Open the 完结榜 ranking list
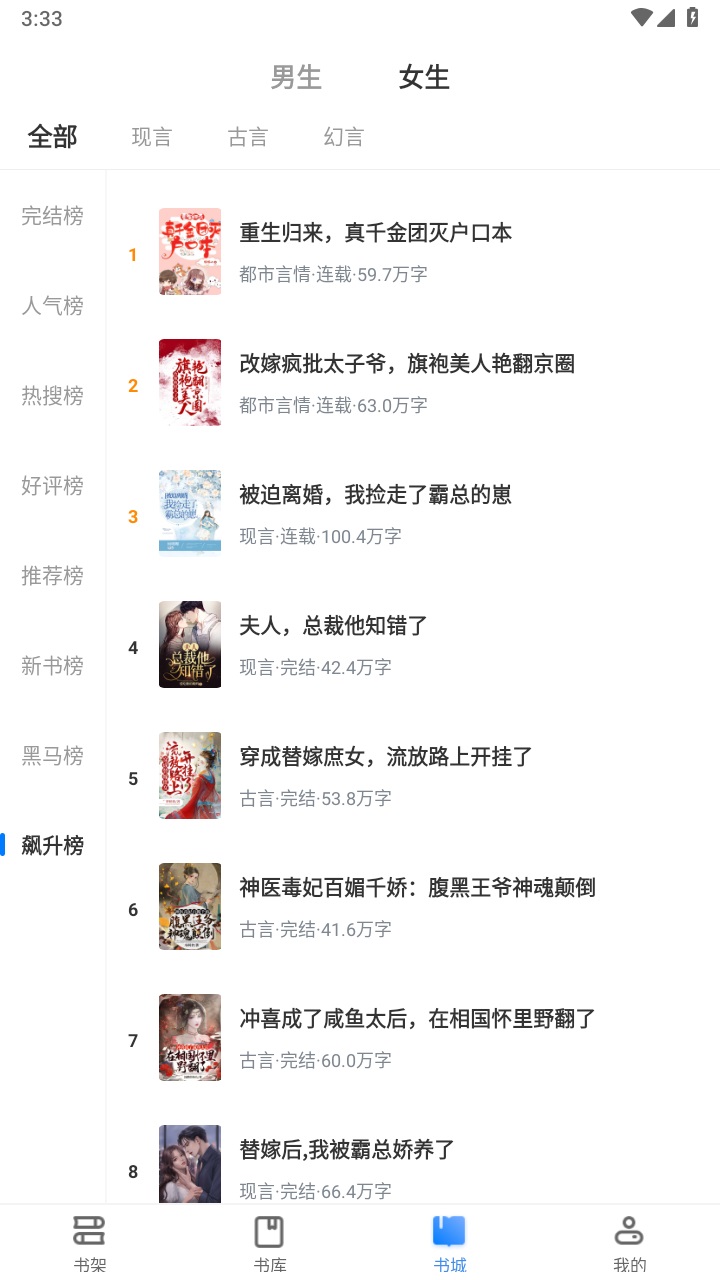The height and width of the screenshot is (1280, 720). [53, 216]
